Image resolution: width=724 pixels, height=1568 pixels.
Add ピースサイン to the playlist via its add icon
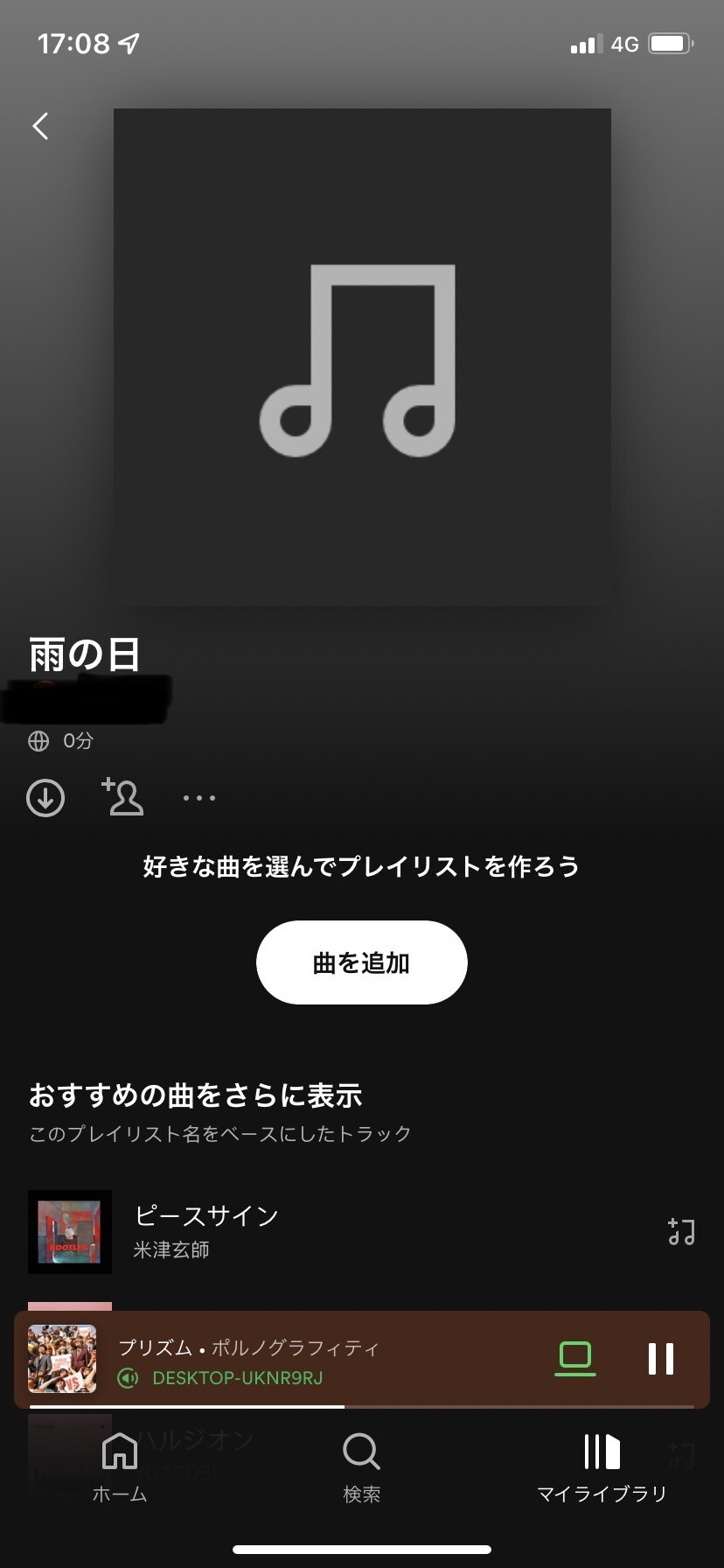point(681,1231)
